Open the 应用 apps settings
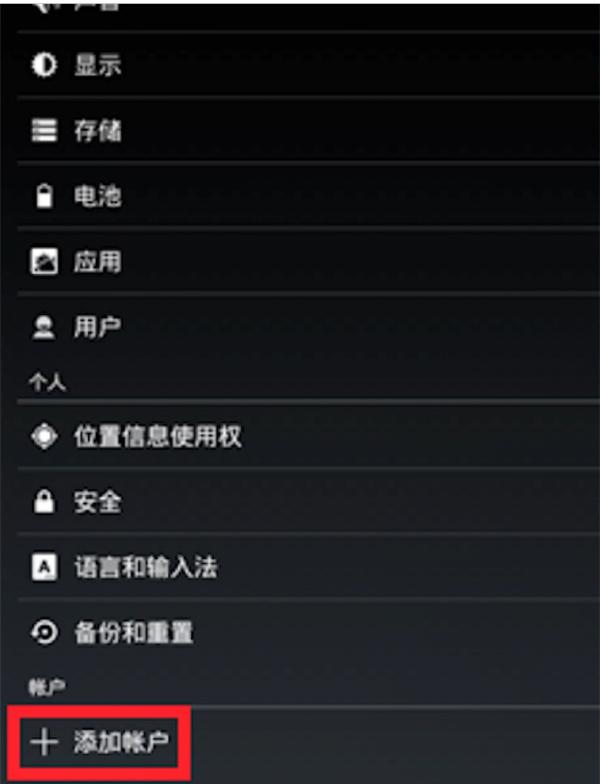Screen dimensions: 600x784 (x=98, y=262)
